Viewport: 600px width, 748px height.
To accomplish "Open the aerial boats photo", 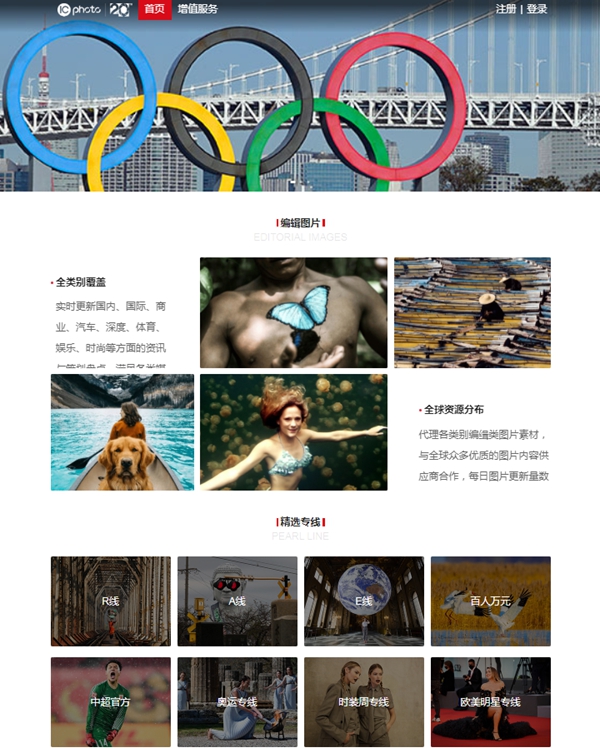I will point(472,312).
